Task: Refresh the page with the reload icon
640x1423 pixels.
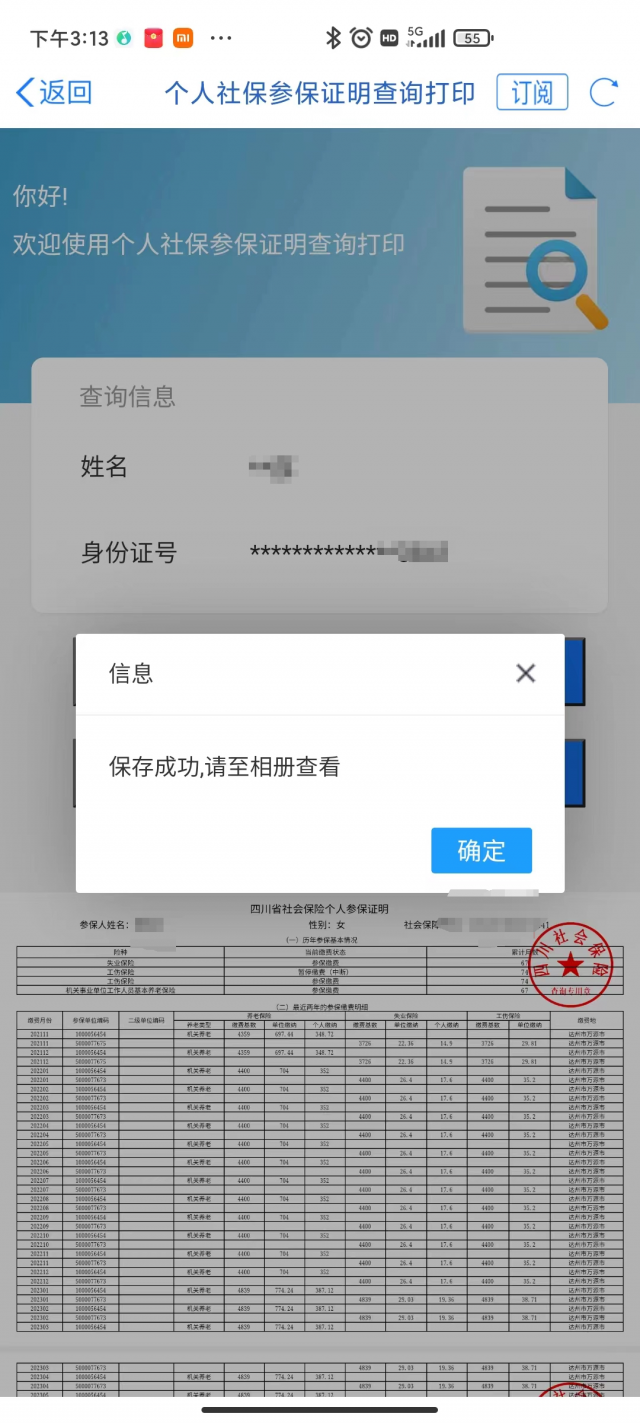Action: (603, 93)
